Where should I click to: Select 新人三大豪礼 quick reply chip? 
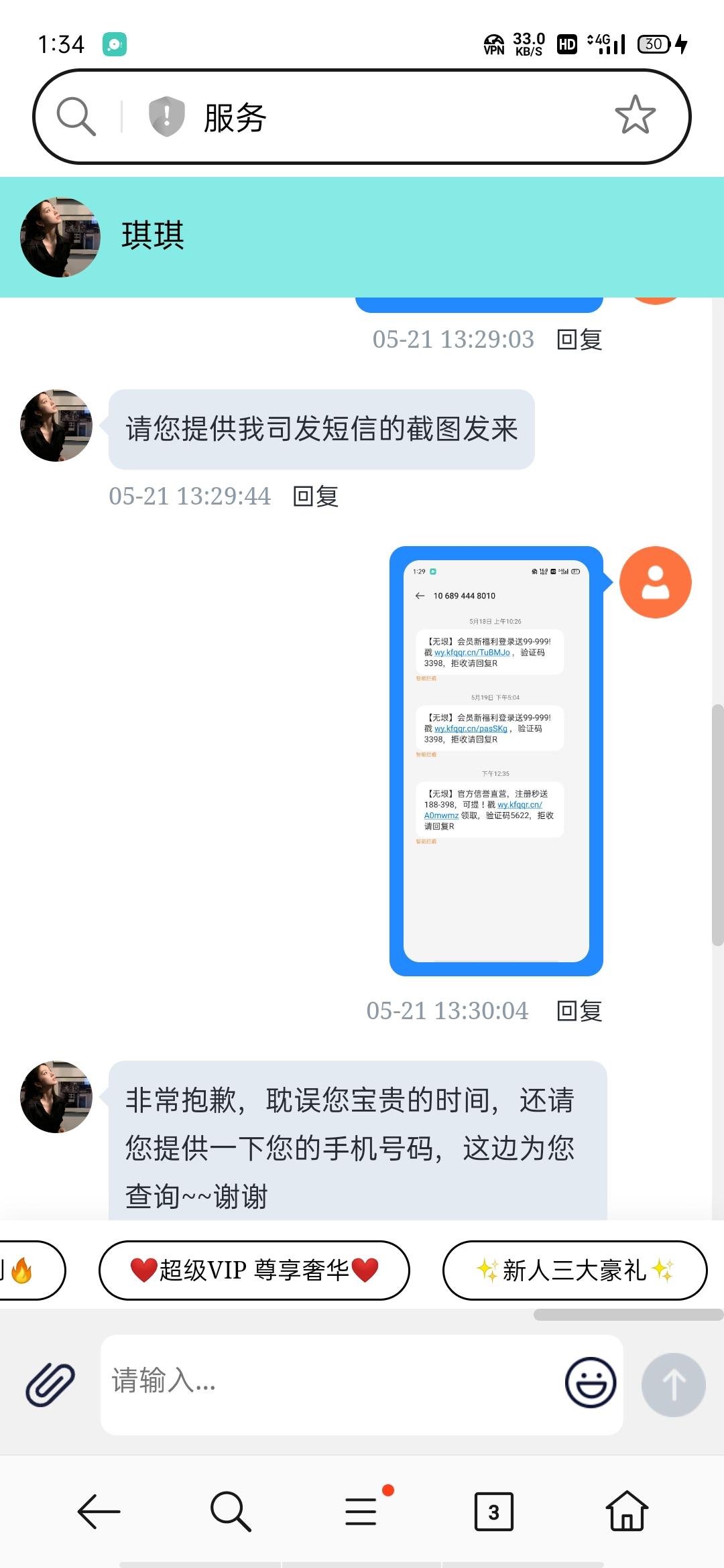[x=575, y=1270]
